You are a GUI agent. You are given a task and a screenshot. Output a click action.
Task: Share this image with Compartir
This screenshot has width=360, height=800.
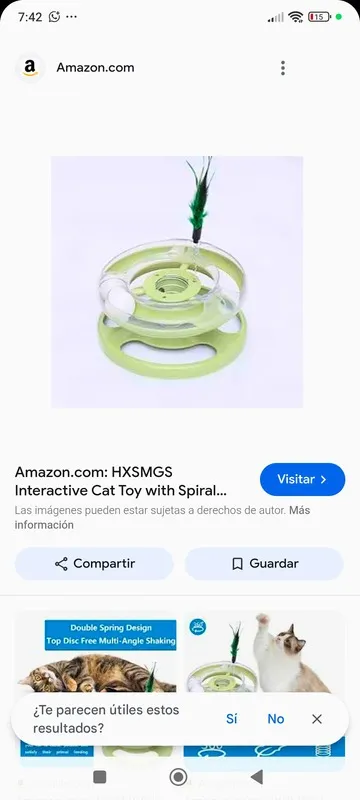pyautogui.click(x=94, y=563)
